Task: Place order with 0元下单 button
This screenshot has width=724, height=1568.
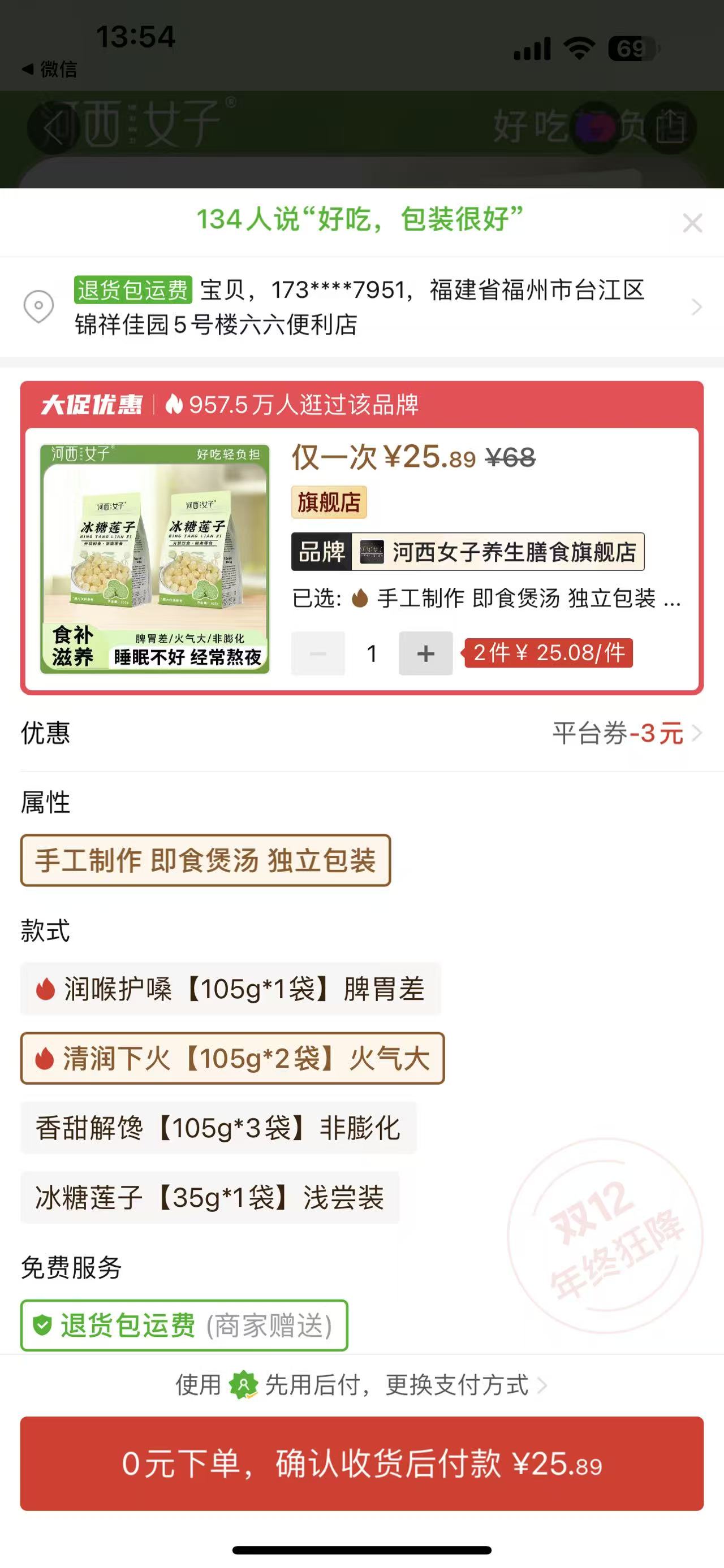Action: click(361, 1463)
